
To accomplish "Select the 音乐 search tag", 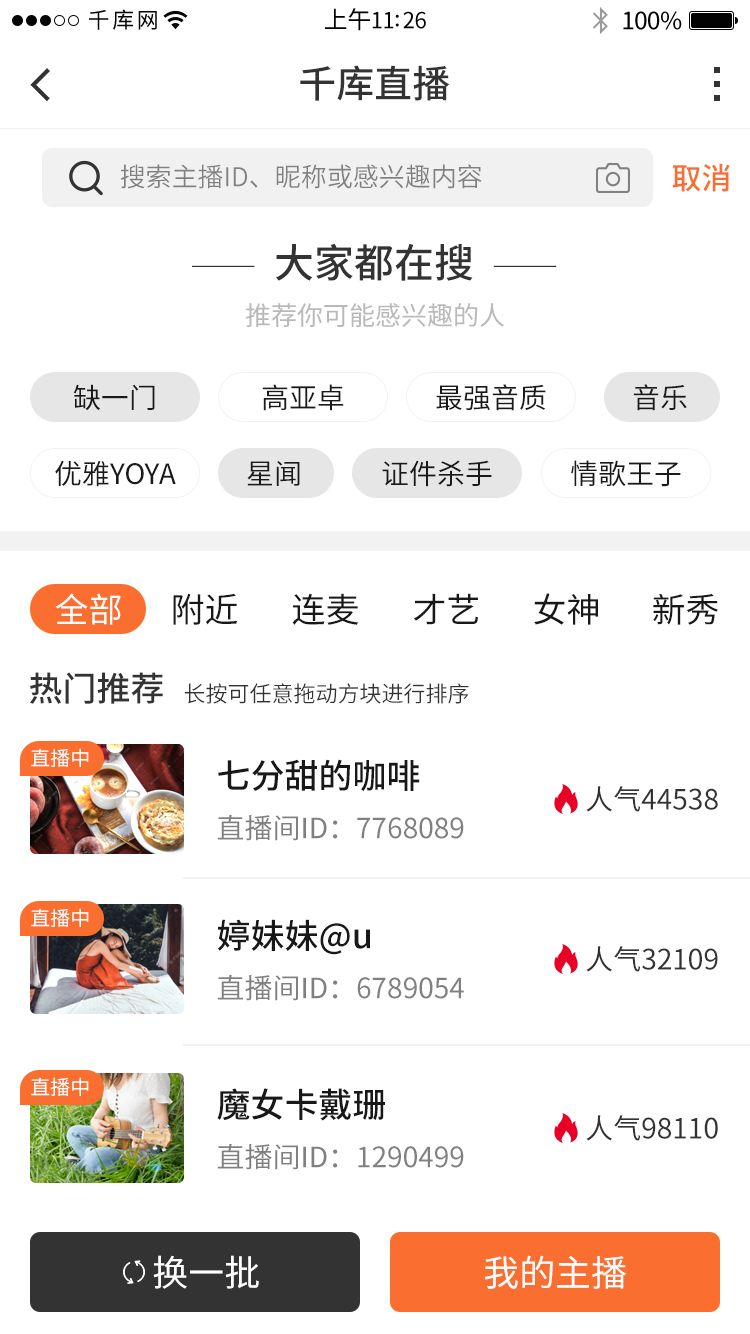I will [x=661, y=397].
